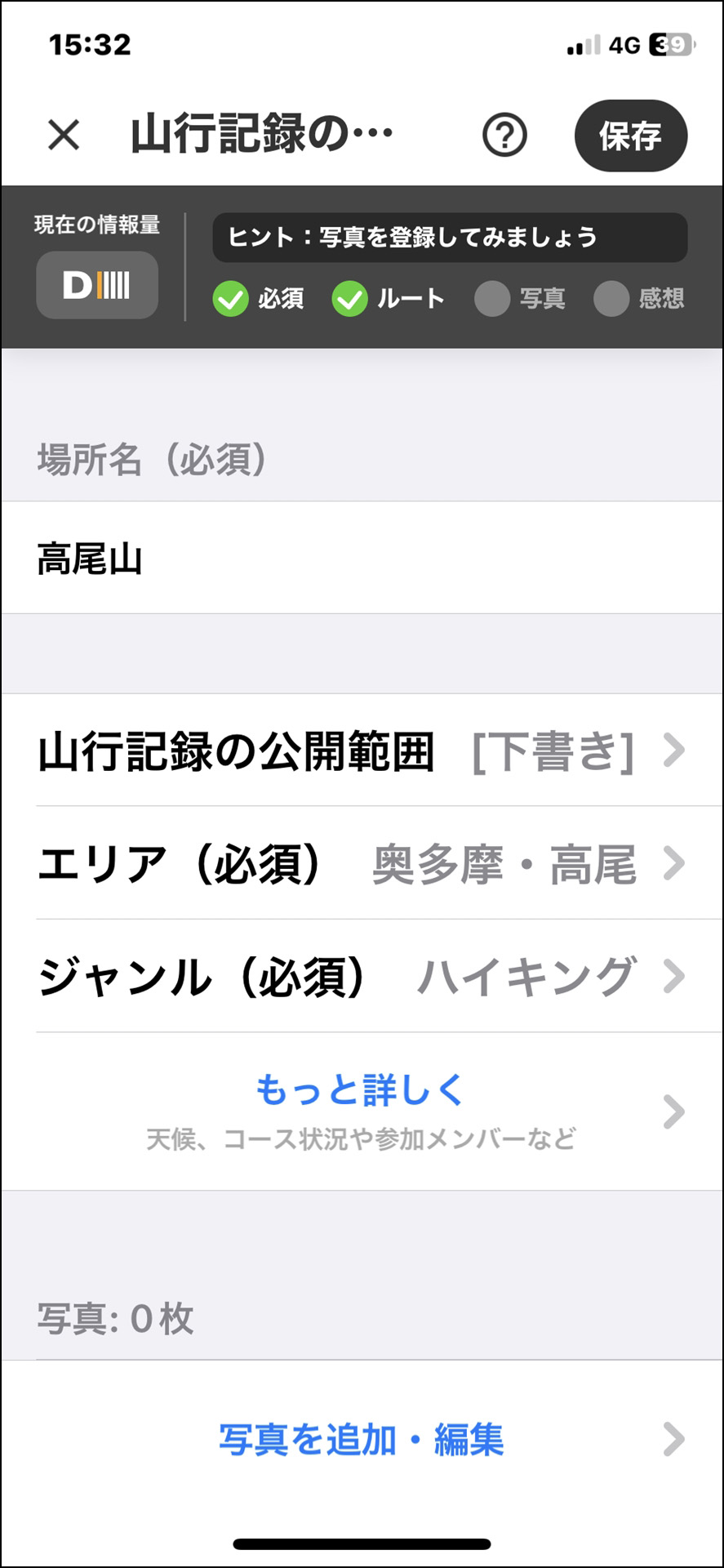The height and width of the screenshot is (1568, 724).
Task: Edit the 場所名 field with 高尾山
Action: [362, 559]
